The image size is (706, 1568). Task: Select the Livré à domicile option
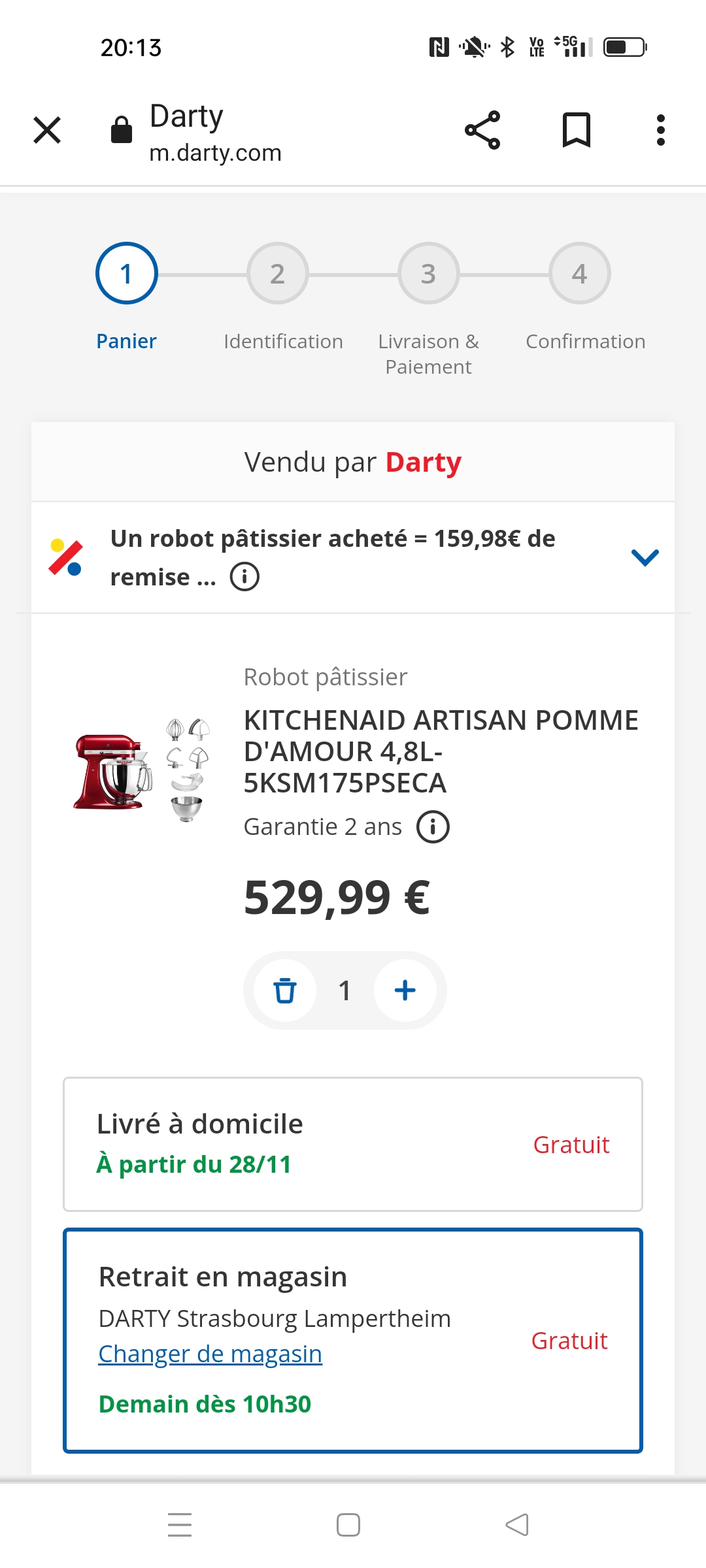[353, 1144]
